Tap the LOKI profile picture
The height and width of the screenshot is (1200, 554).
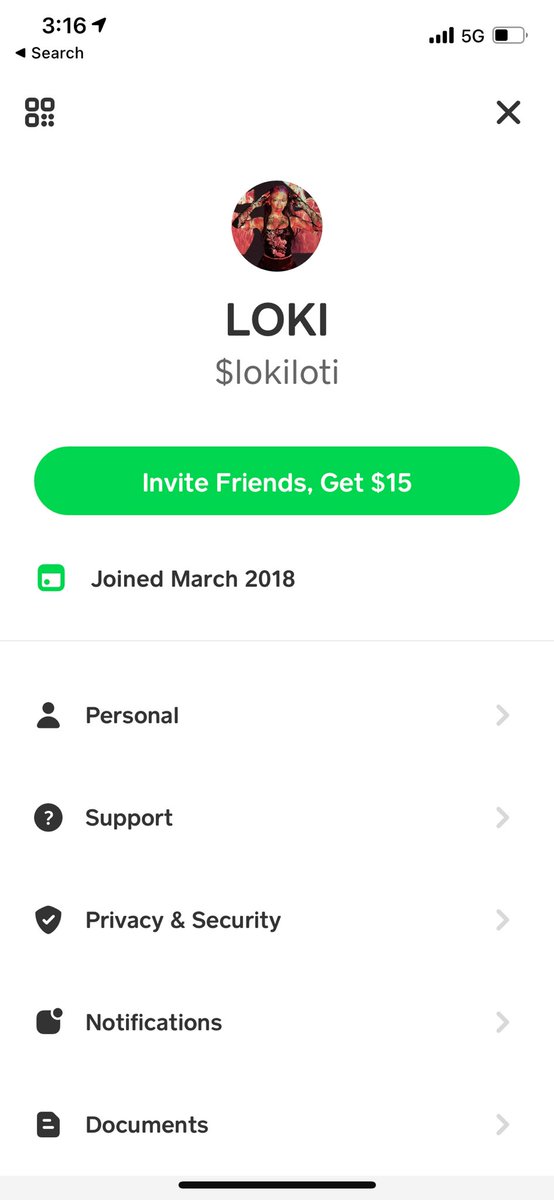(277, 226)
